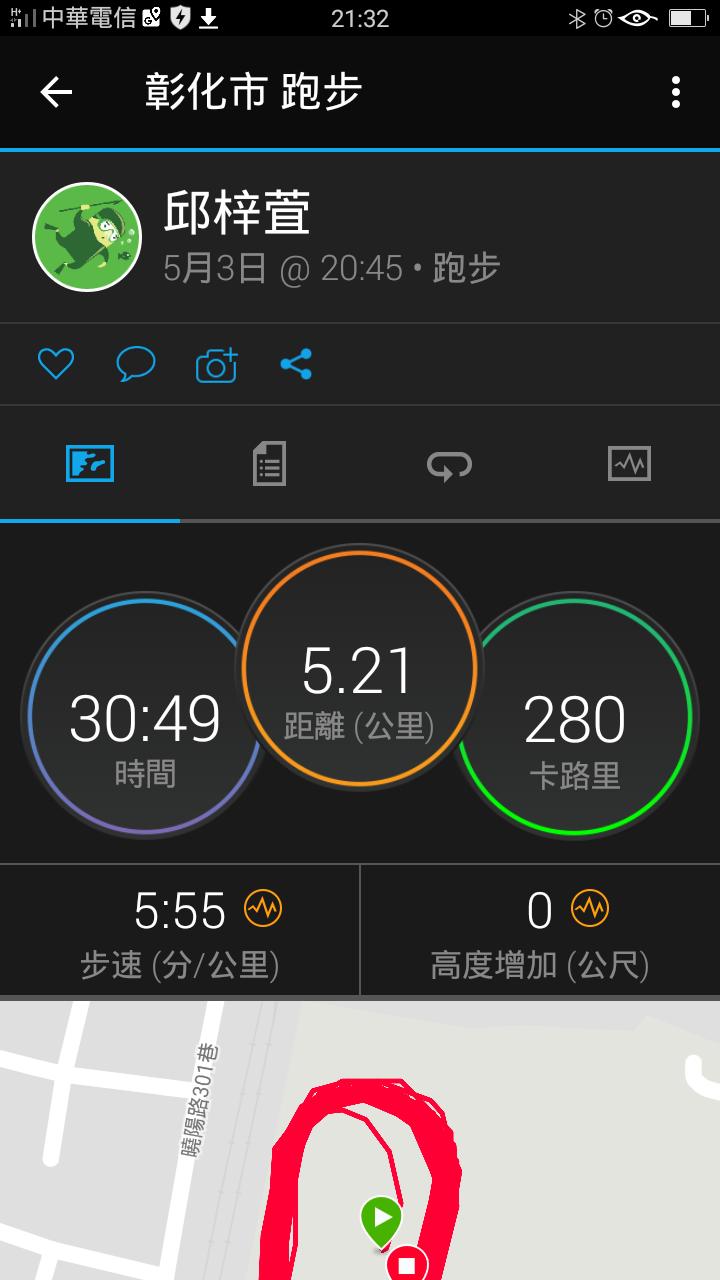Like this running activity with the heart
Image resolution: width=720 pixels, height=1280 pixels.
pyautogui.click(x=56, y=364)
